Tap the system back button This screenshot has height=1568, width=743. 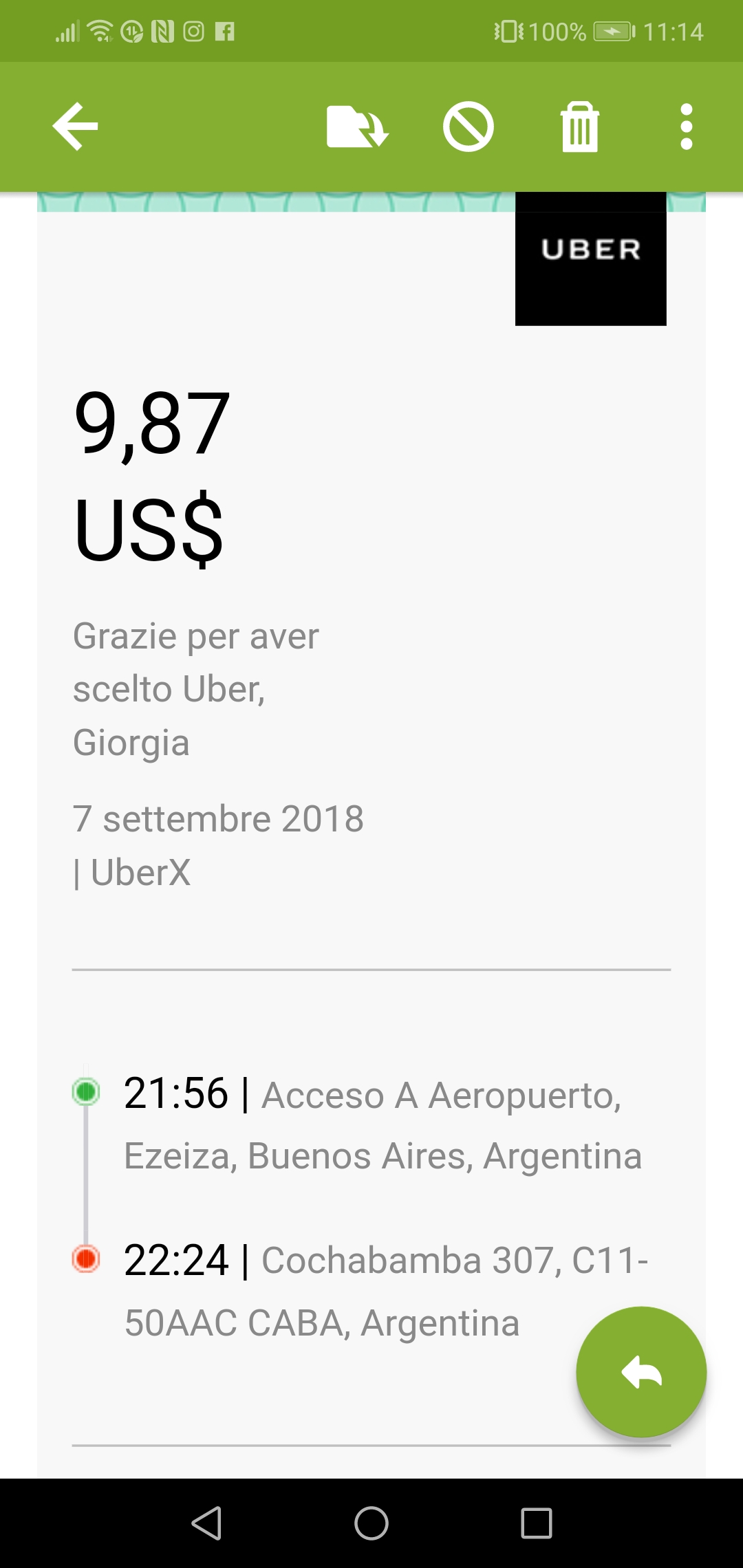pyautogui.click(x=206, y=1523)
